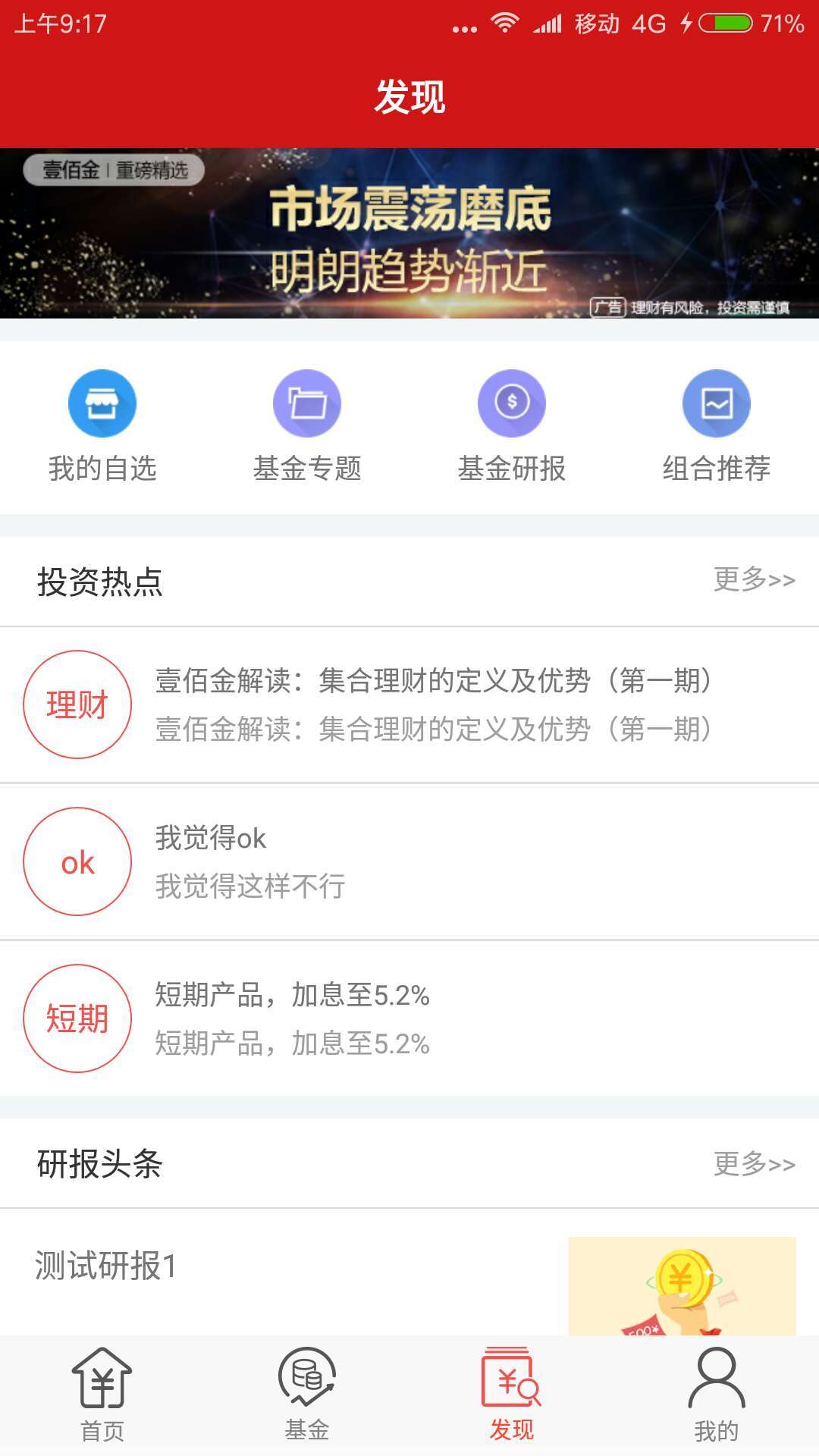This screenshot has width=819, height=1456.
Task: Open 我的自选 shortcut
Action: [102, 426]
